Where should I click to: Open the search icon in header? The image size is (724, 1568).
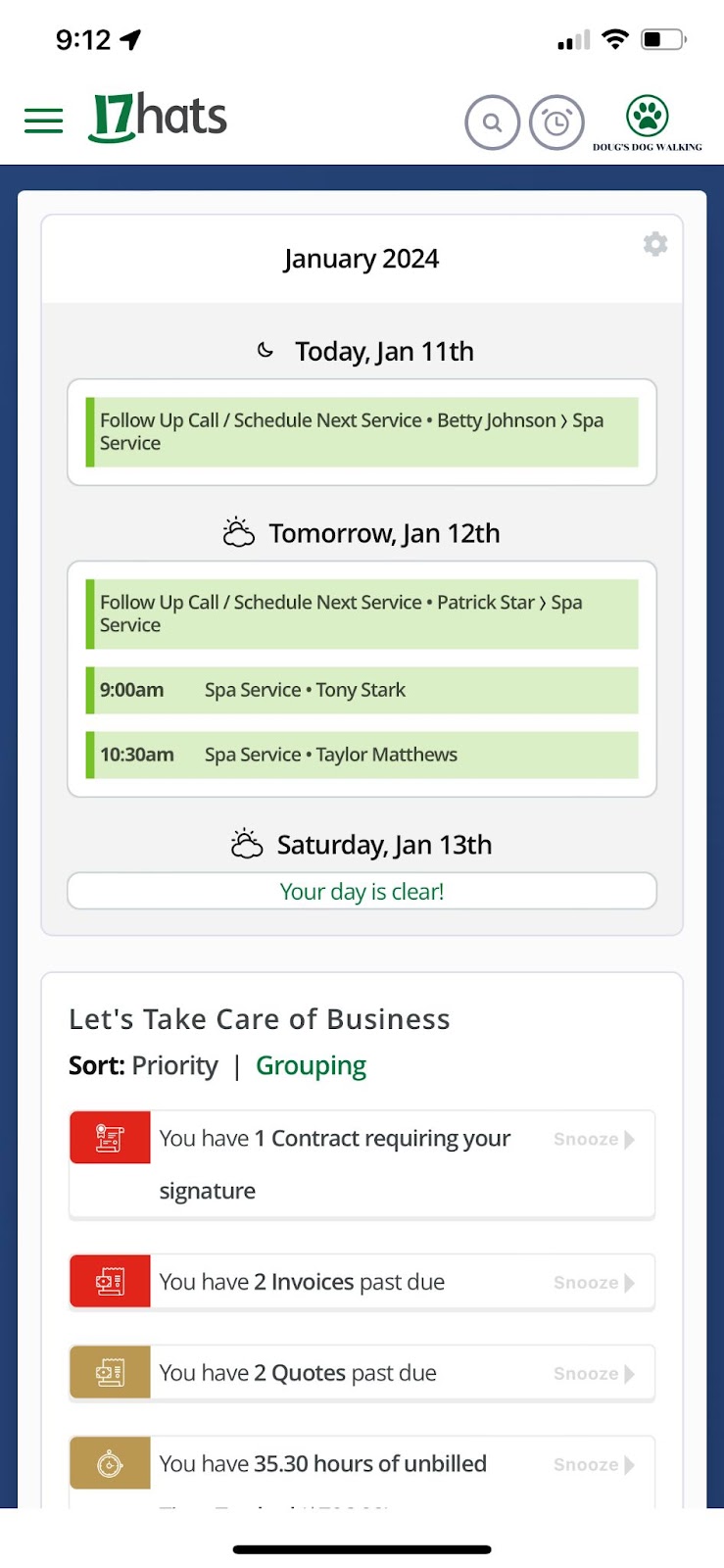(492, 122)
